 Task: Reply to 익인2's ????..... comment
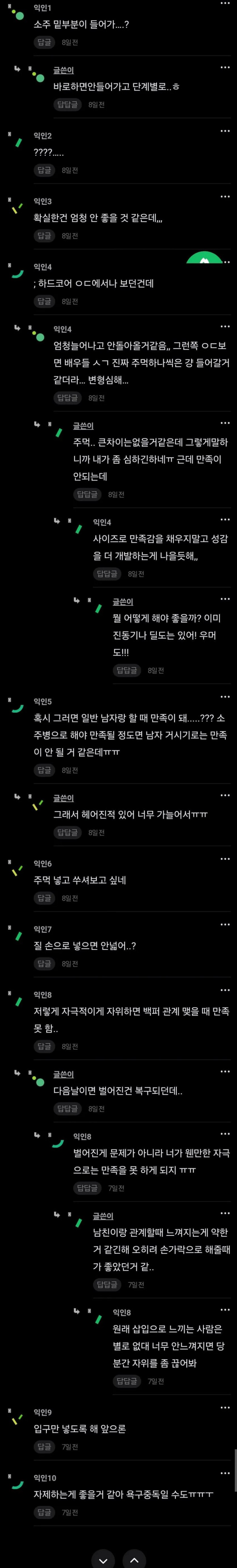[x=45, y=170]
